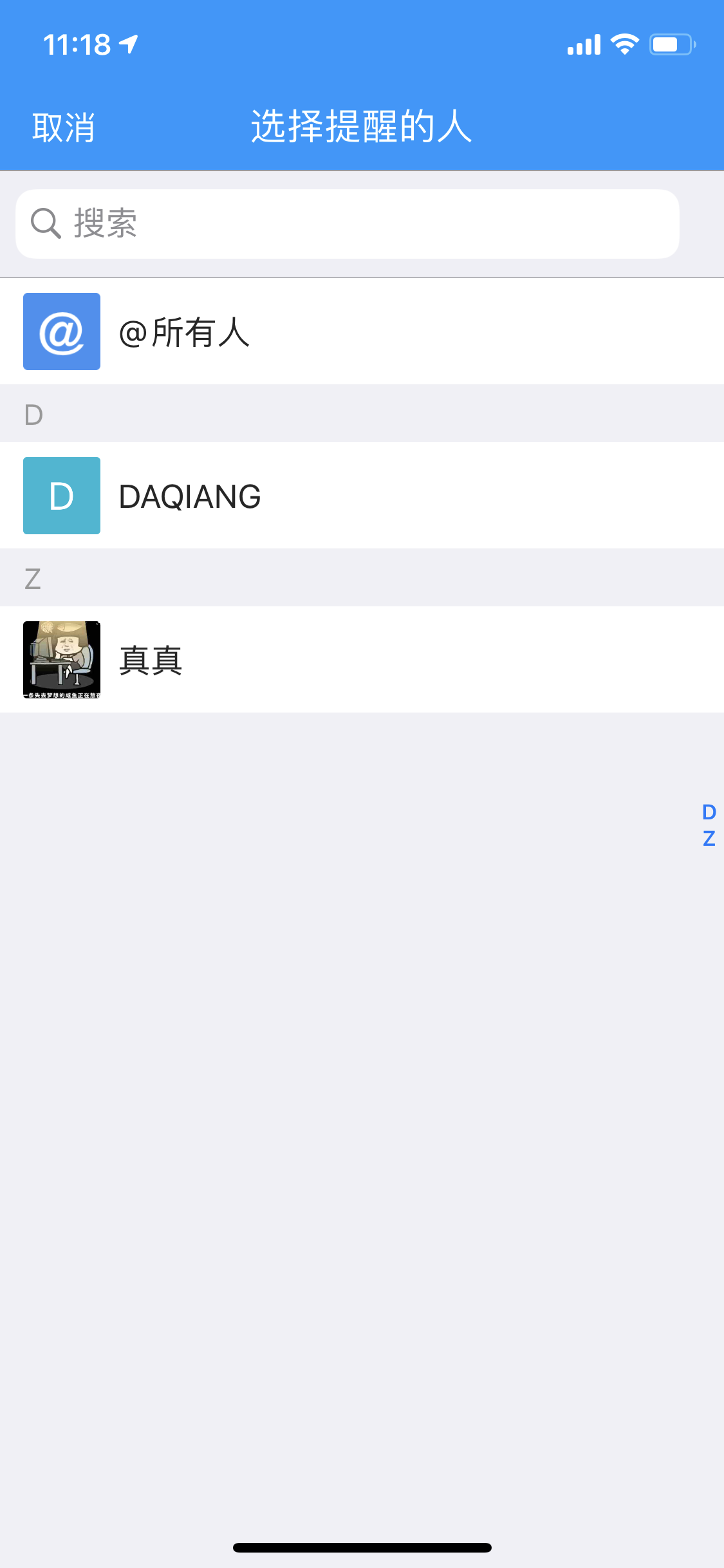The height and width of the screenshot is (1568, 724).
Task: Jump to section D in side index
Action: tap(709, 812)
